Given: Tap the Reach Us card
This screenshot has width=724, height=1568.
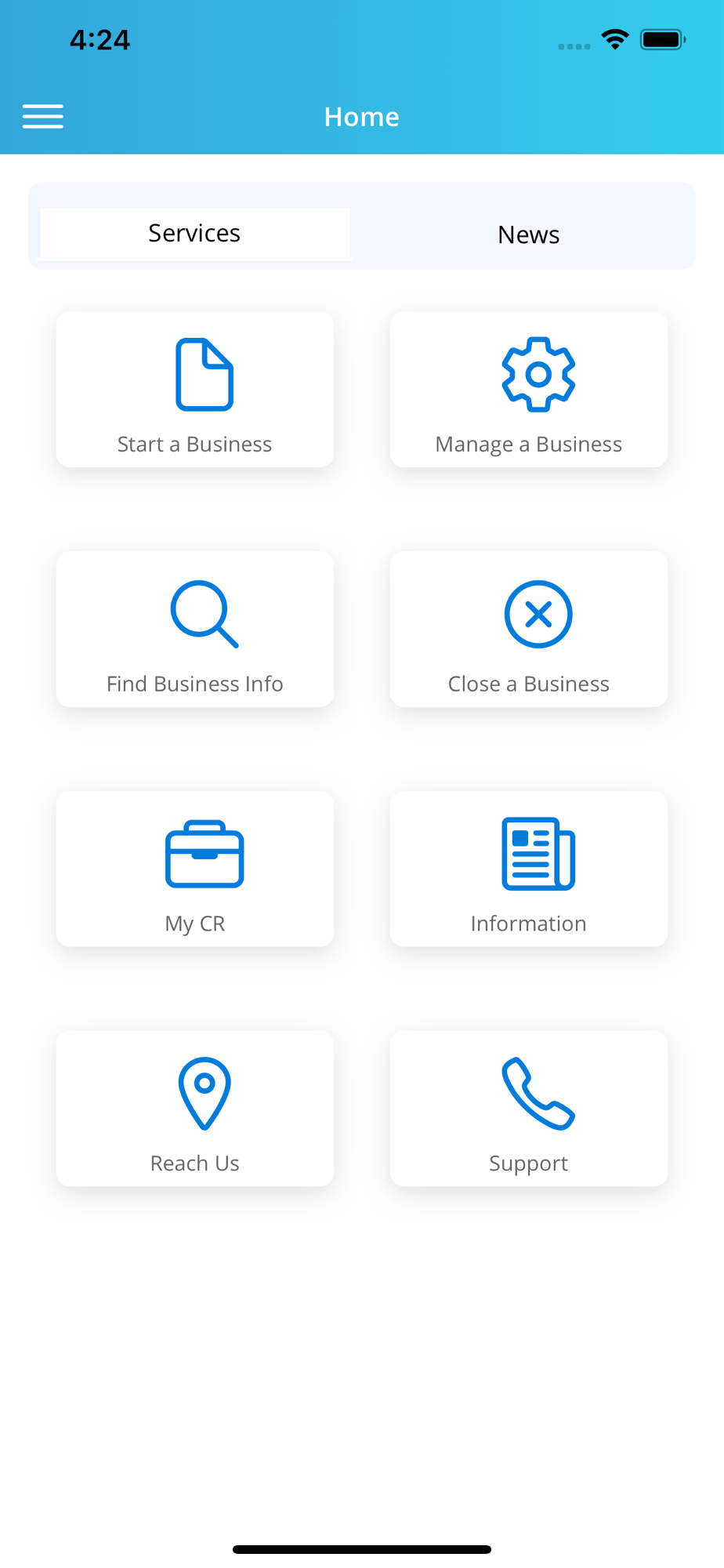Looking at the screenshot, I should click(195, 1109).
